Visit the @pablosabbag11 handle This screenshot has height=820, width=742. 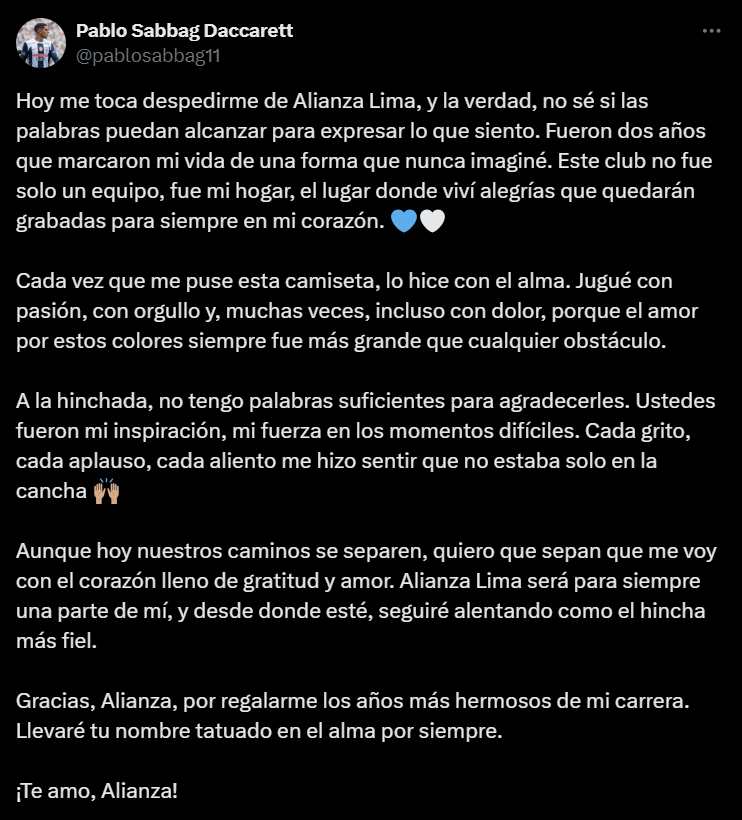click(148, 55)
